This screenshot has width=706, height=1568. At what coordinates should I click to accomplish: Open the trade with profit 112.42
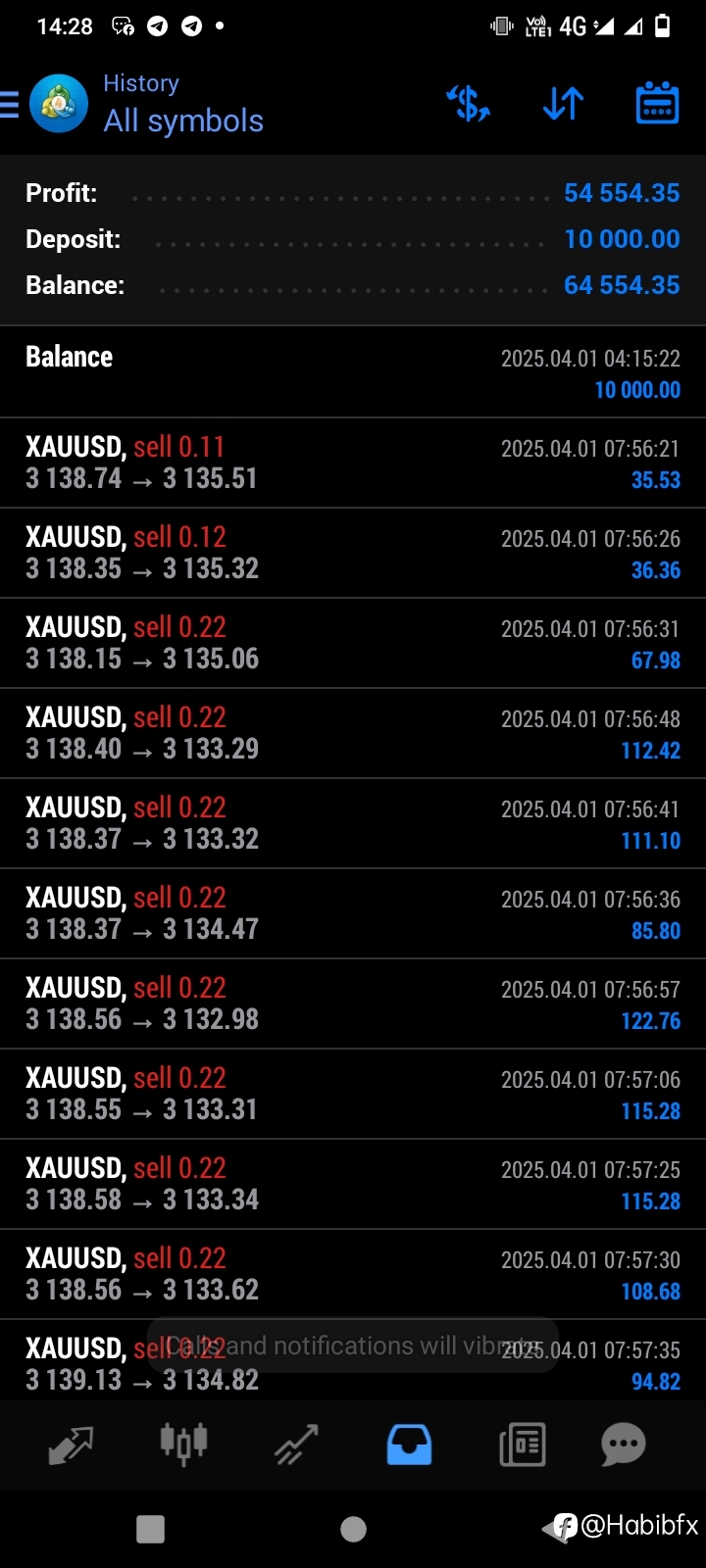coord(353,733)
